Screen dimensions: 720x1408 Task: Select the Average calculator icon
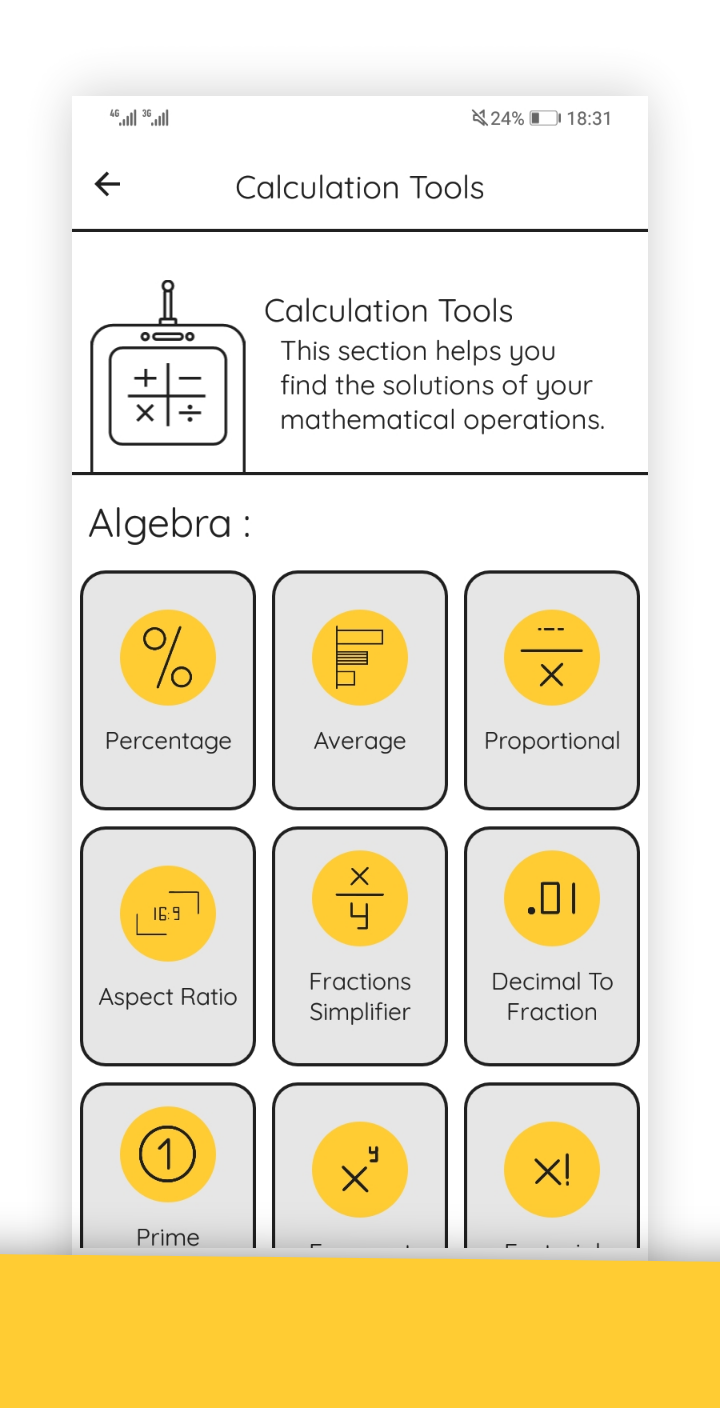pos(360,656)
